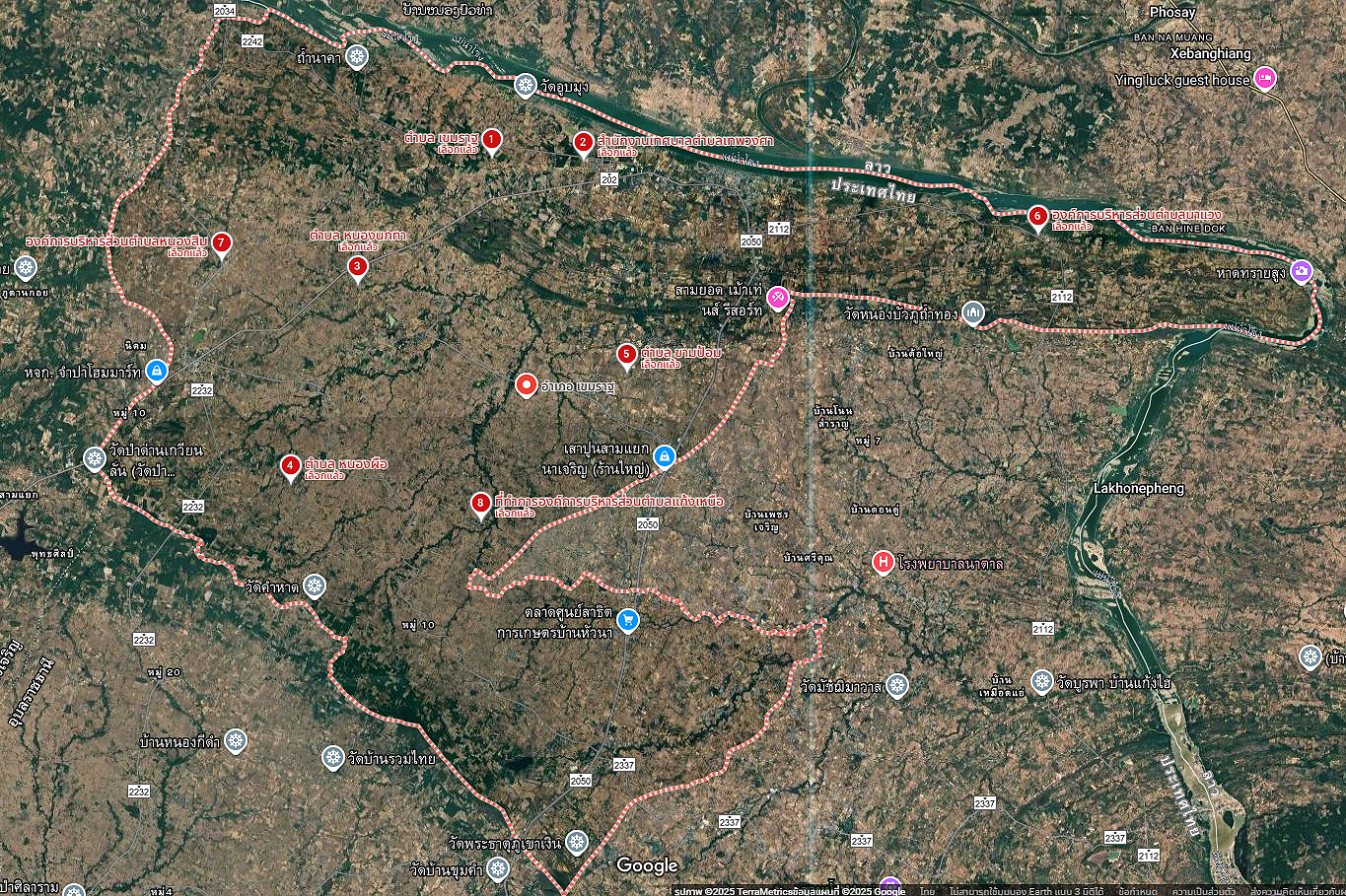Open marker 8 องค์การบริหารส่วนตำบลแก้งเหนือ
This screenshot has height=896, width=1346.
(480, 505)
